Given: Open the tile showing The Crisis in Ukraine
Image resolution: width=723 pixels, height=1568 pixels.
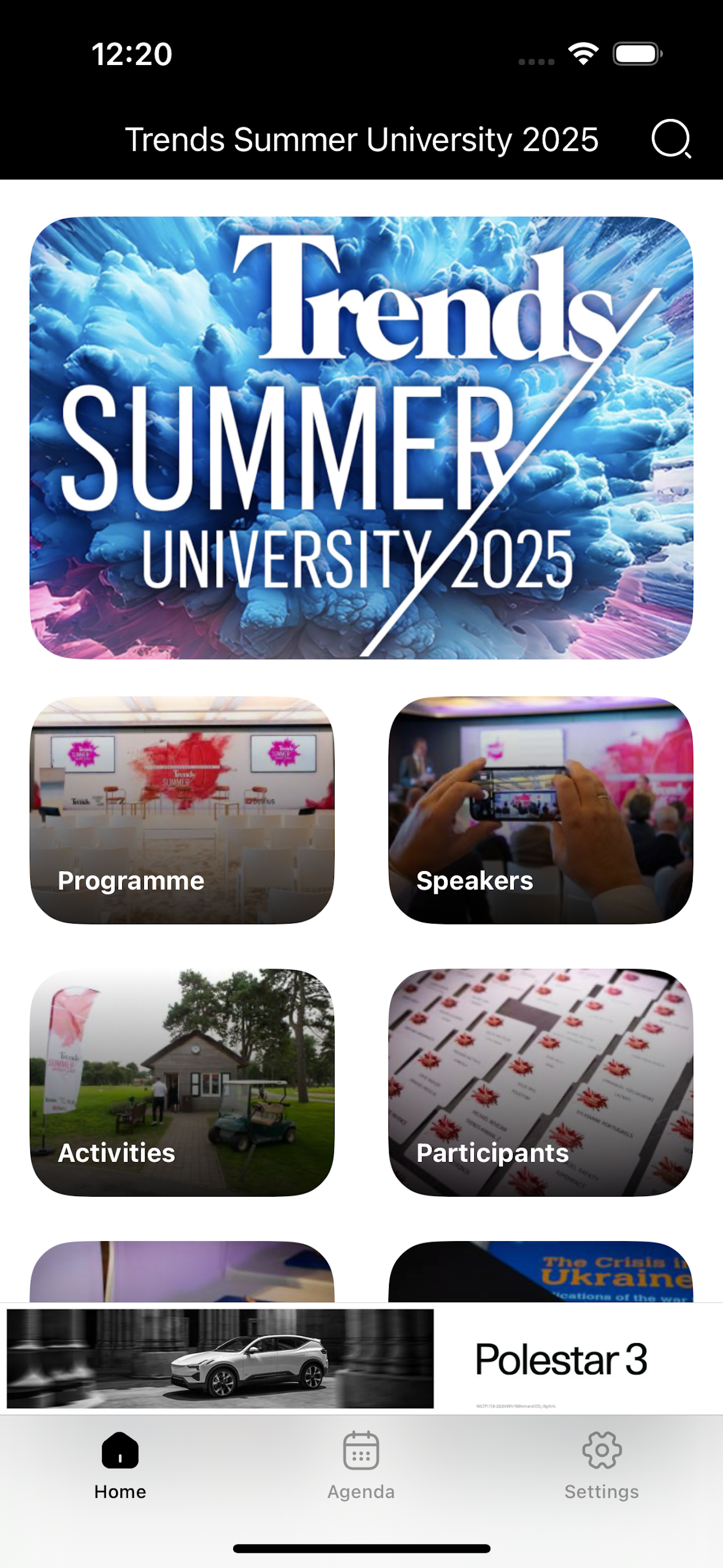Looking at the screenshot, I should (540, 1271).
